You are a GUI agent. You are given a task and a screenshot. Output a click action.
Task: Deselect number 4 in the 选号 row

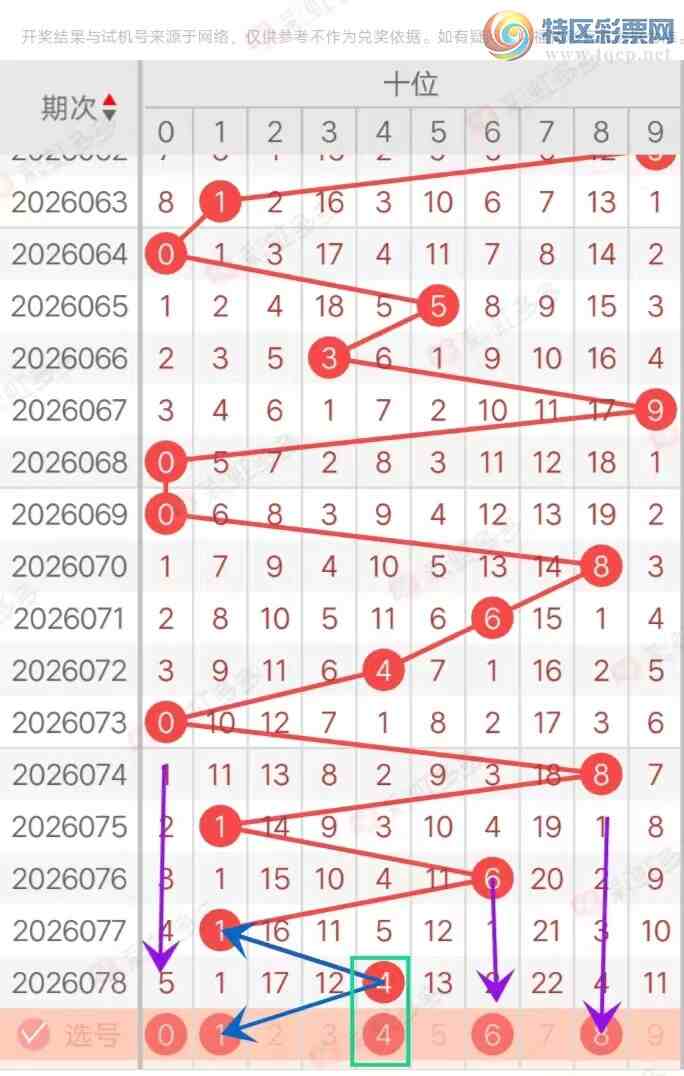384,1035
